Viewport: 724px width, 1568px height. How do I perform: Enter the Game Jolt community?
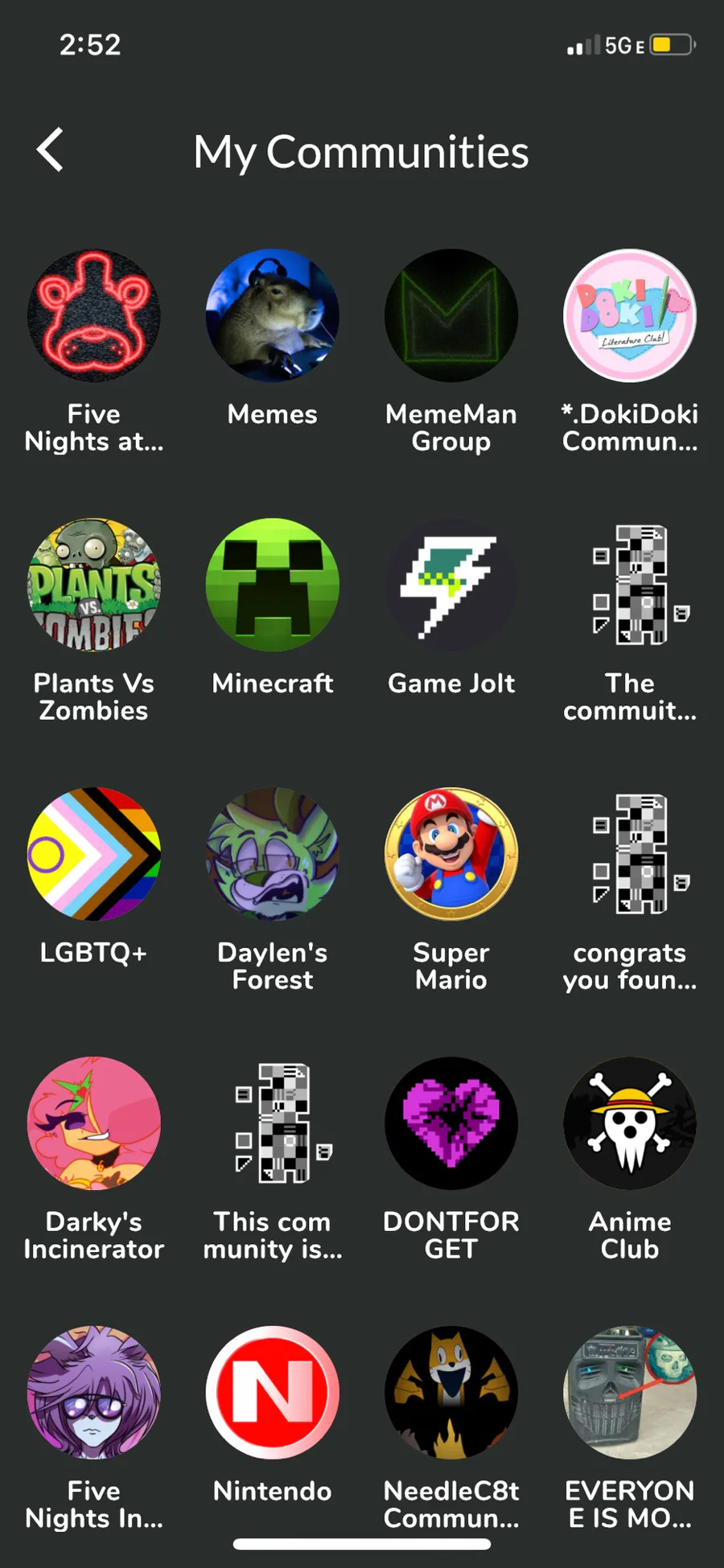point(451,585)
